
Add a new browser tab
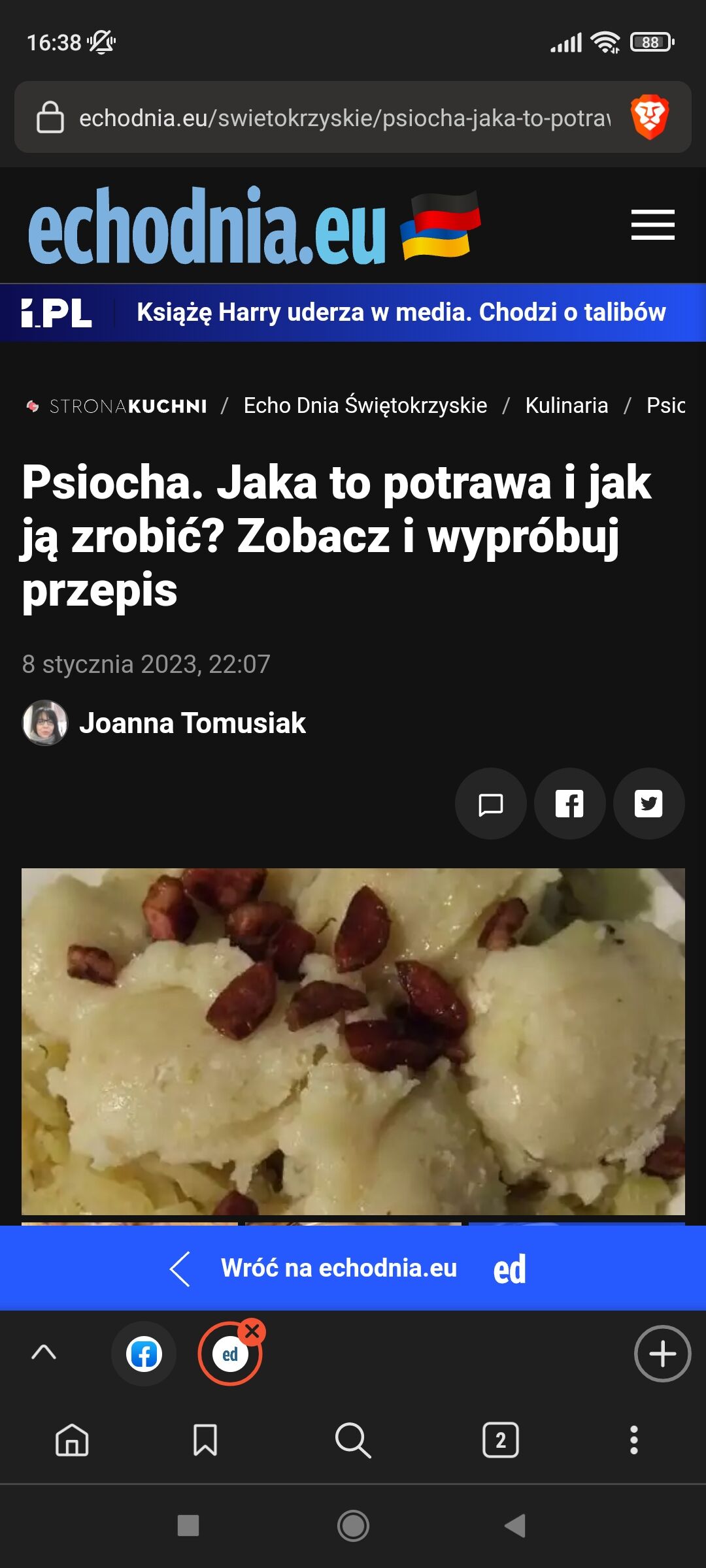pos(662,1354)
